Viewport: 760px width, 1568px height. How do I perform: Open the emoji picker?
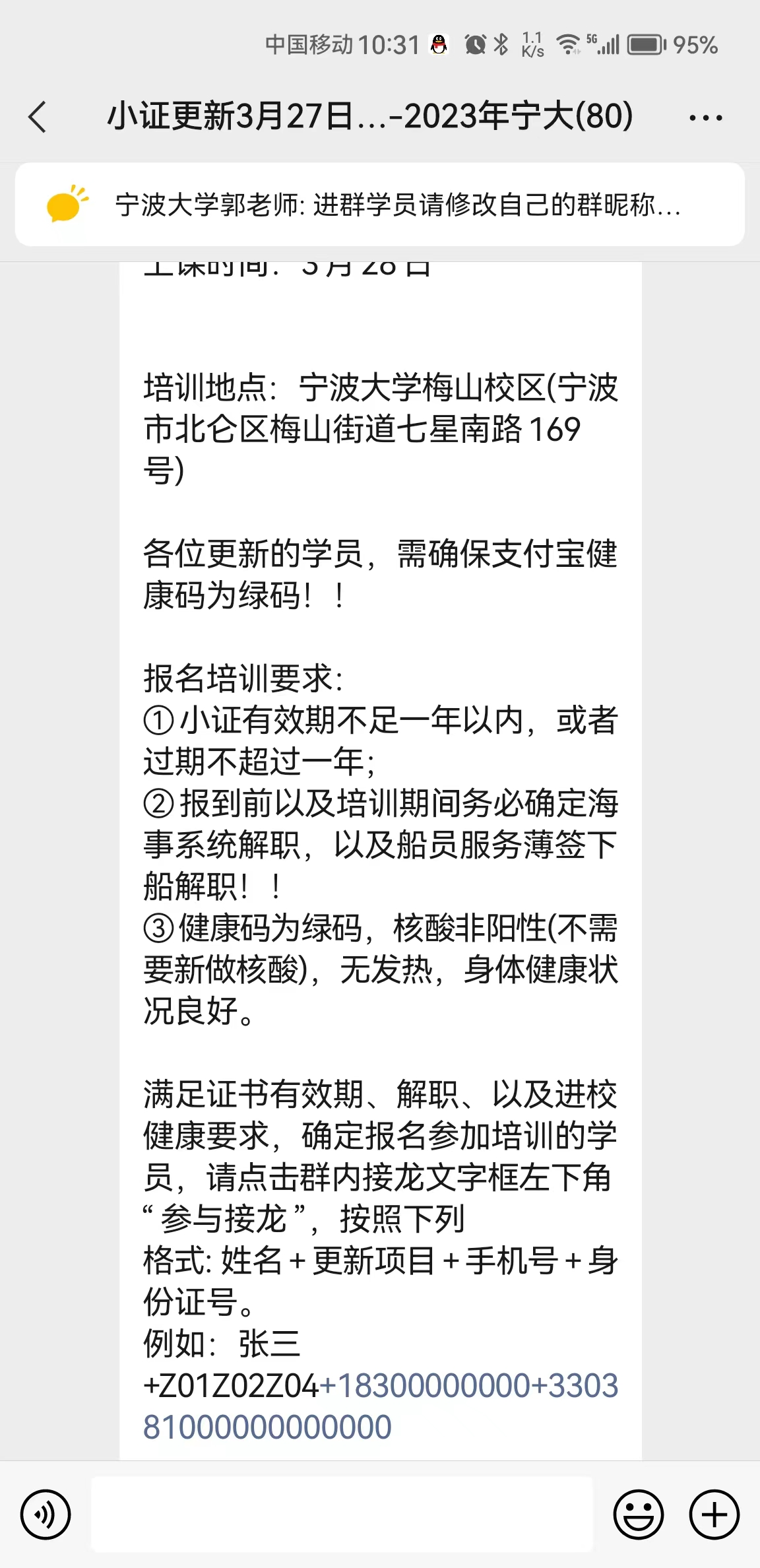pos(638,1514)
